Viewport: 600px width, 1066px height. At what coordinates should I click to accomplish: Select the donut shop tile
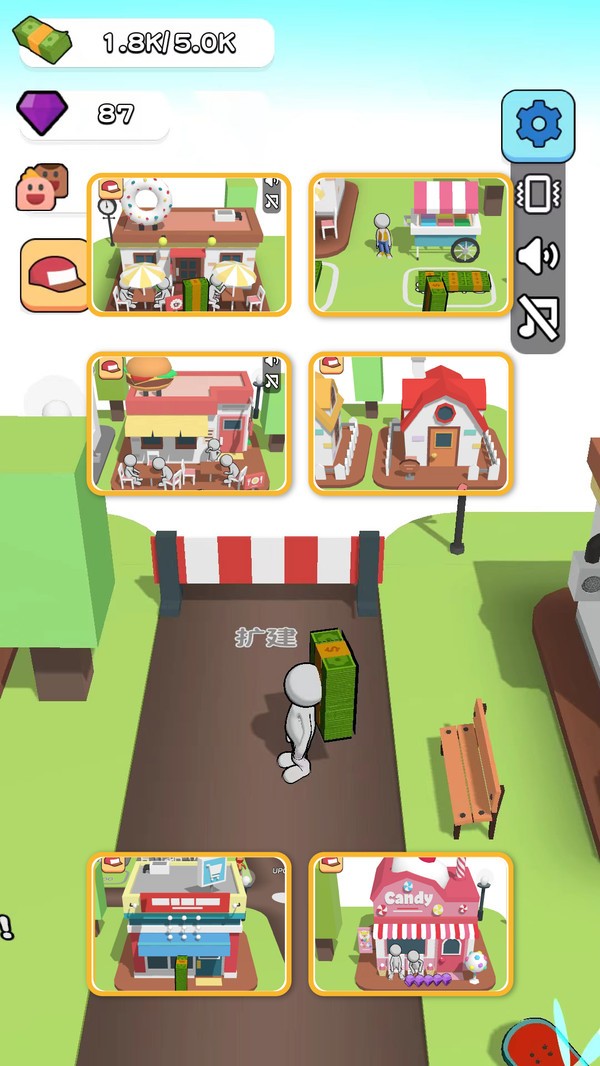[x=189, y=245]
